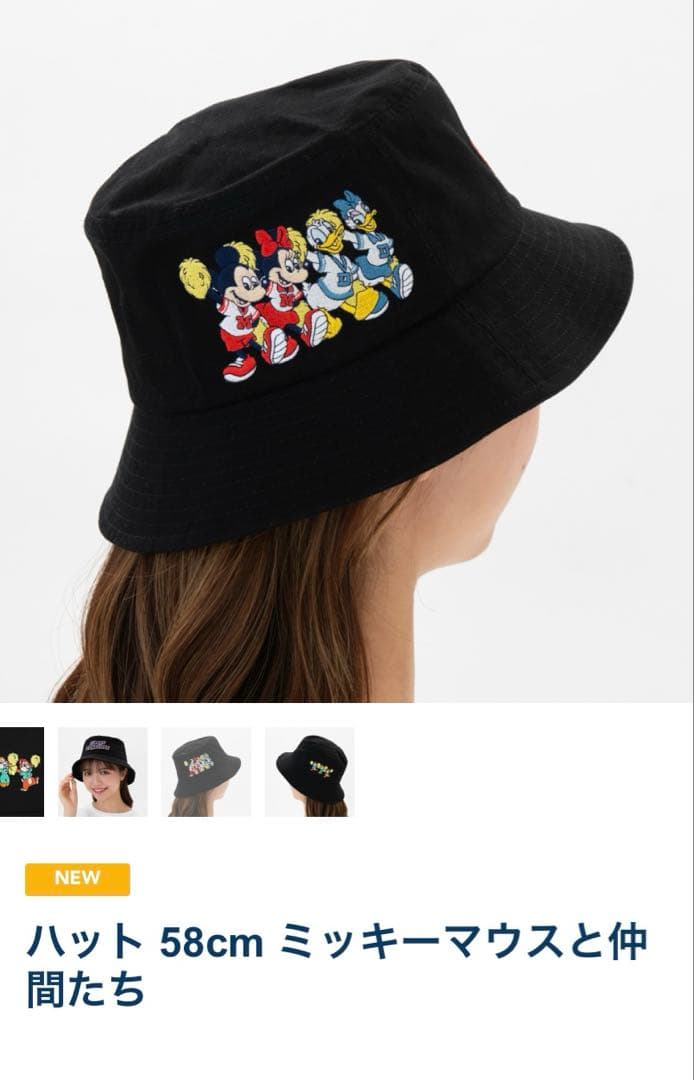Select the thumbnail with the small yellow embroidery
The width and height of the screenshot is (694, 1080).
(x=310, y=772)
